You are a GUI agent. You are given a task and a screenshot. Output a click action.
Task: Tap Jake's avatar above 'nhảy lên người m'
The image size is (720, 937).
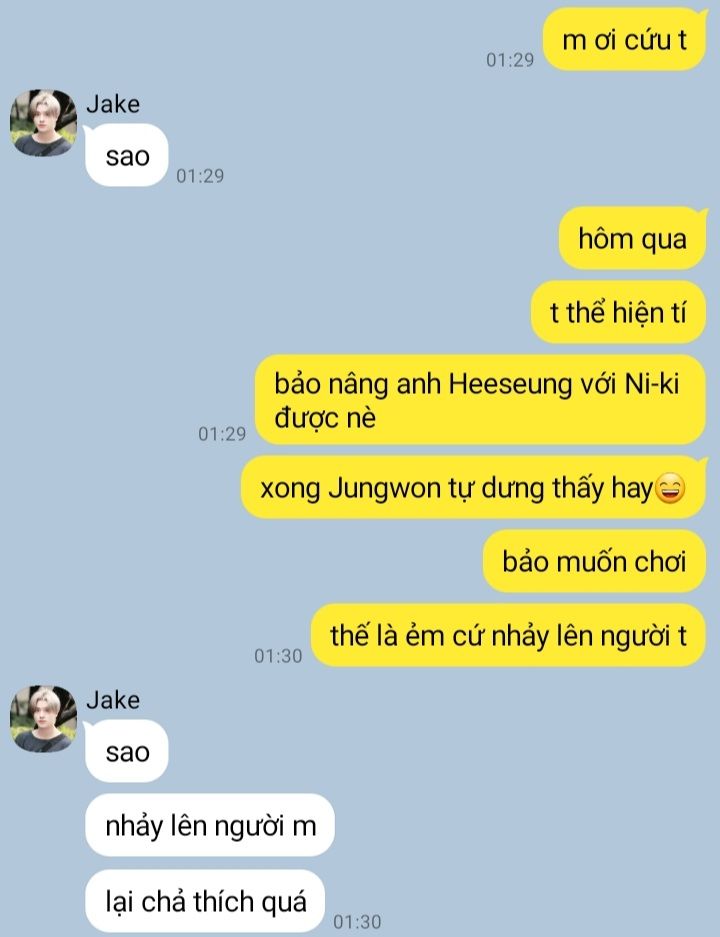pyautogui.click(x=43, y=718)
